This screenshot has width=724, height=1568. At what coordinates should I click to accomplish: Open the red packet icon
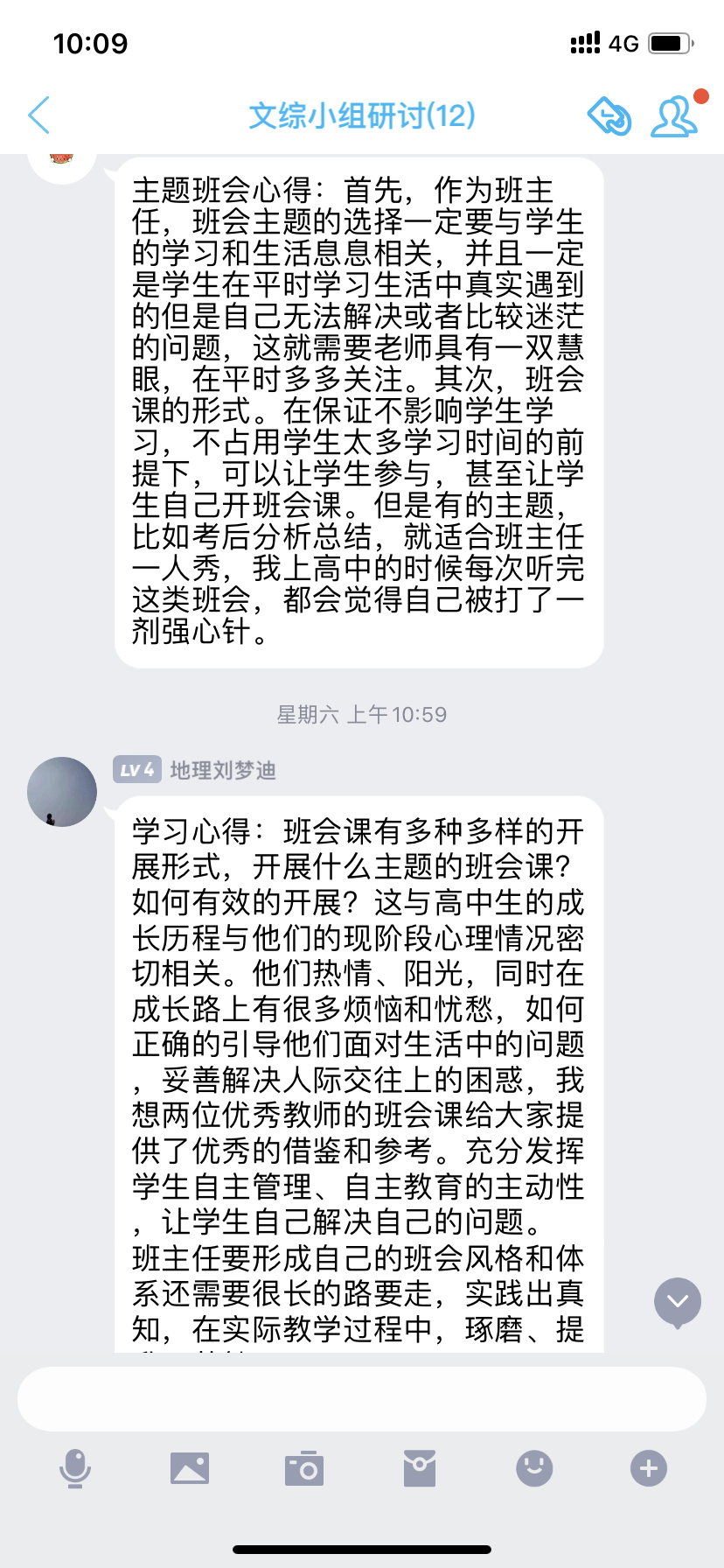(420, 1468)
